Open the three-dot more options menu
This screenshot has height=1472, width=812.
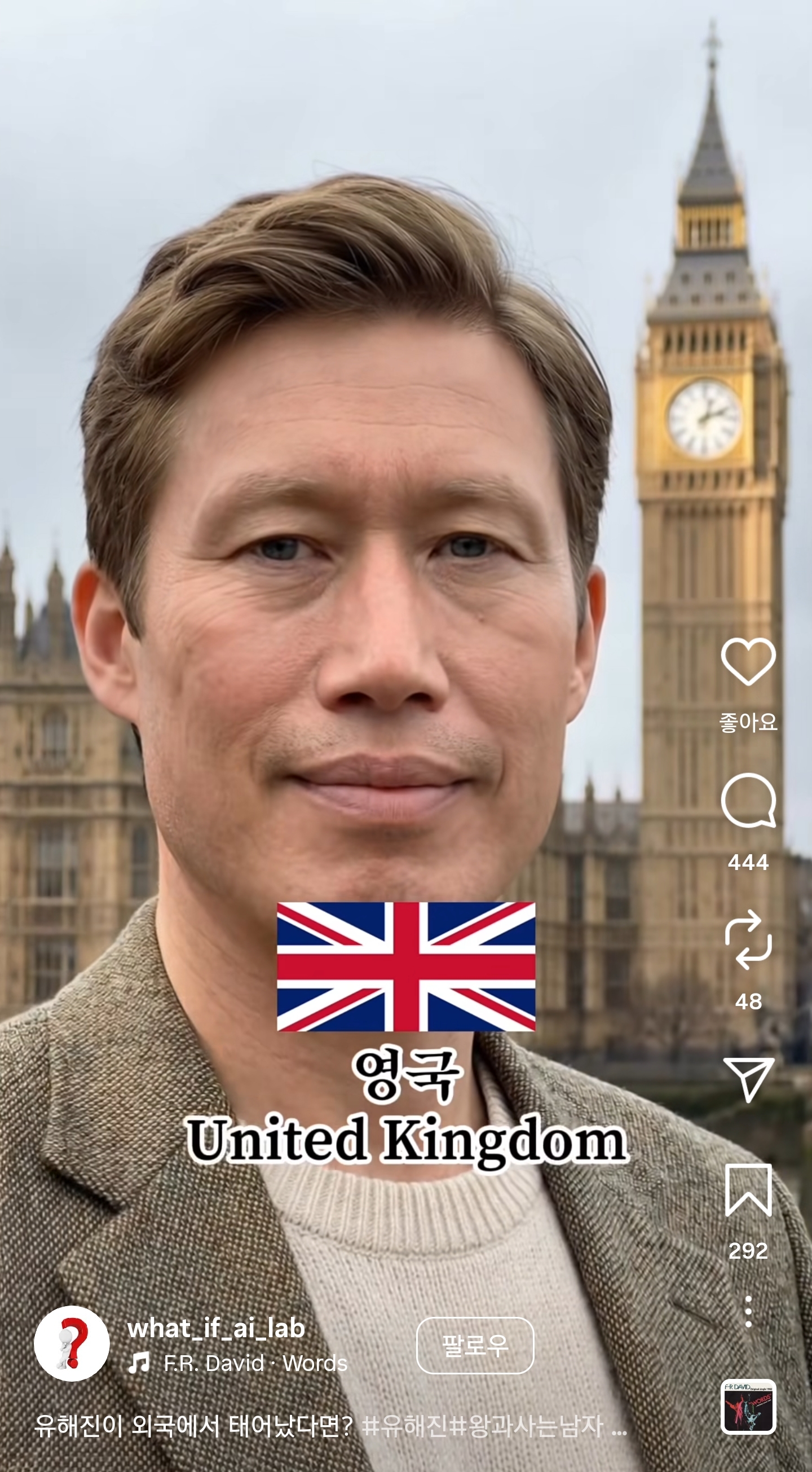coord(748,1312)
